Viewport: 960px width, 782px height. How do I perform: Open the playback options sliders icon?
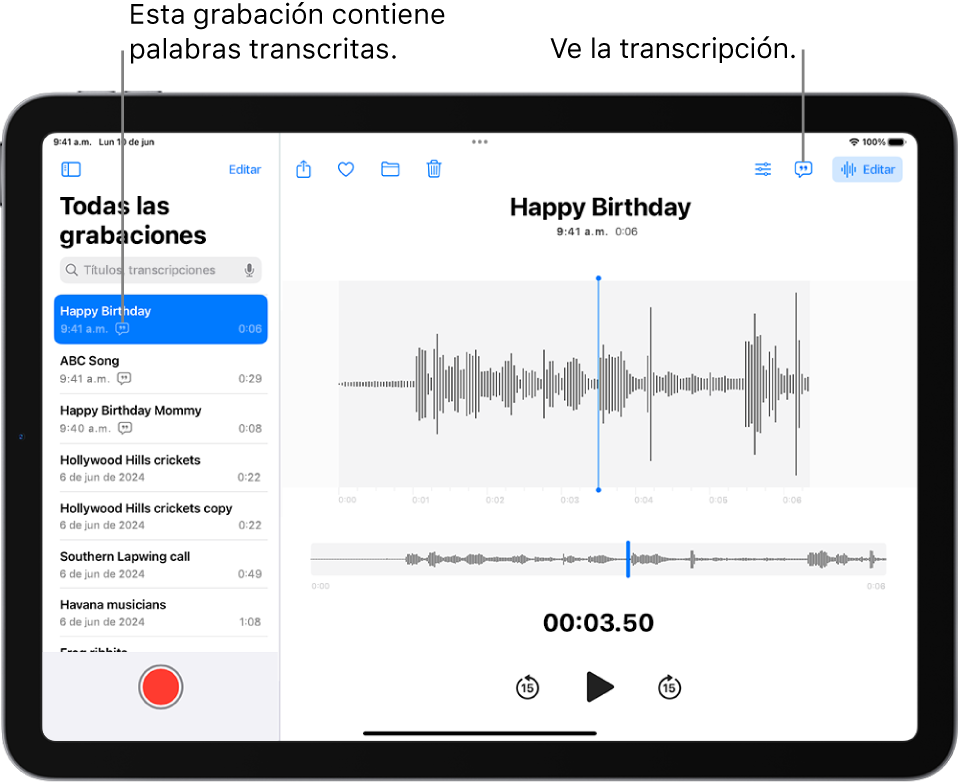click(x=763, y=170)
